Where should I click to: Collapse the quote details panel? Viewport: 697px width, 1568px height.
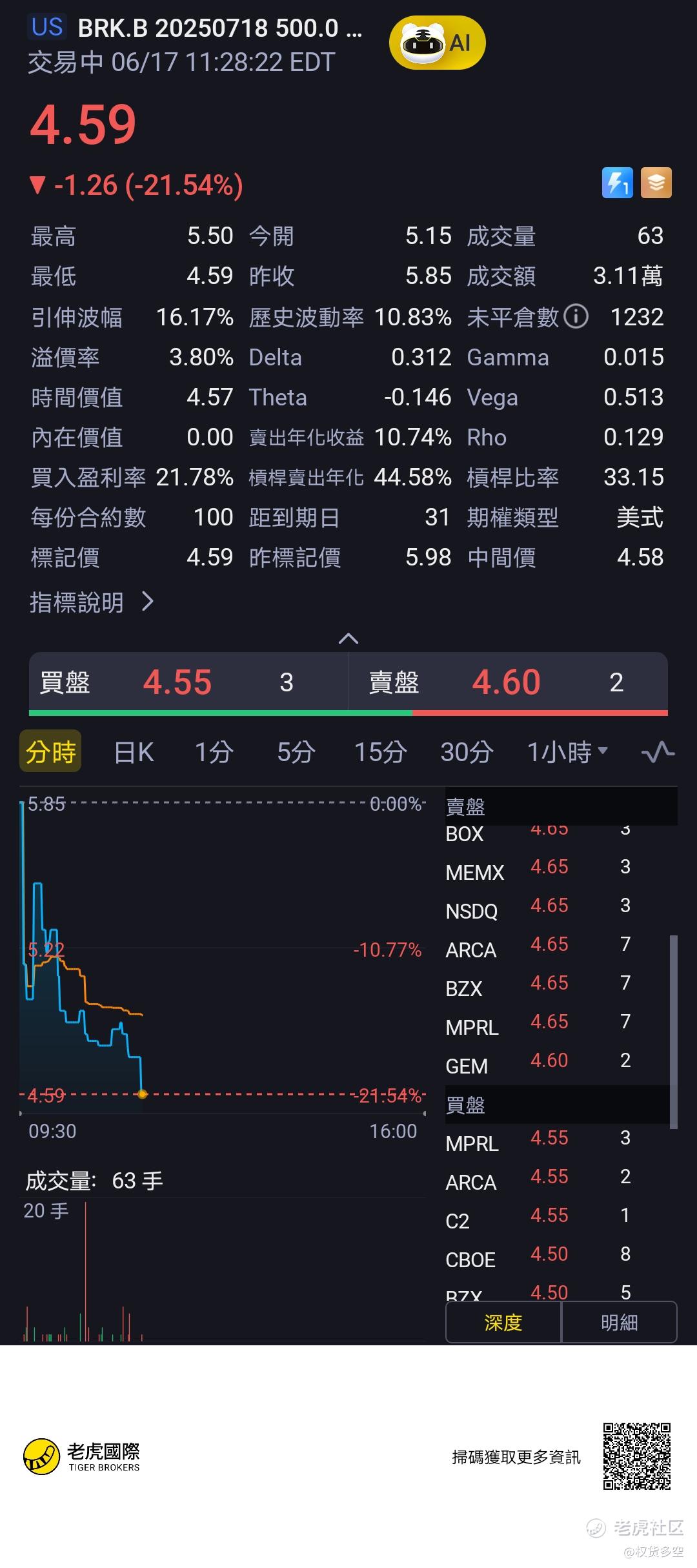point(348,638)
